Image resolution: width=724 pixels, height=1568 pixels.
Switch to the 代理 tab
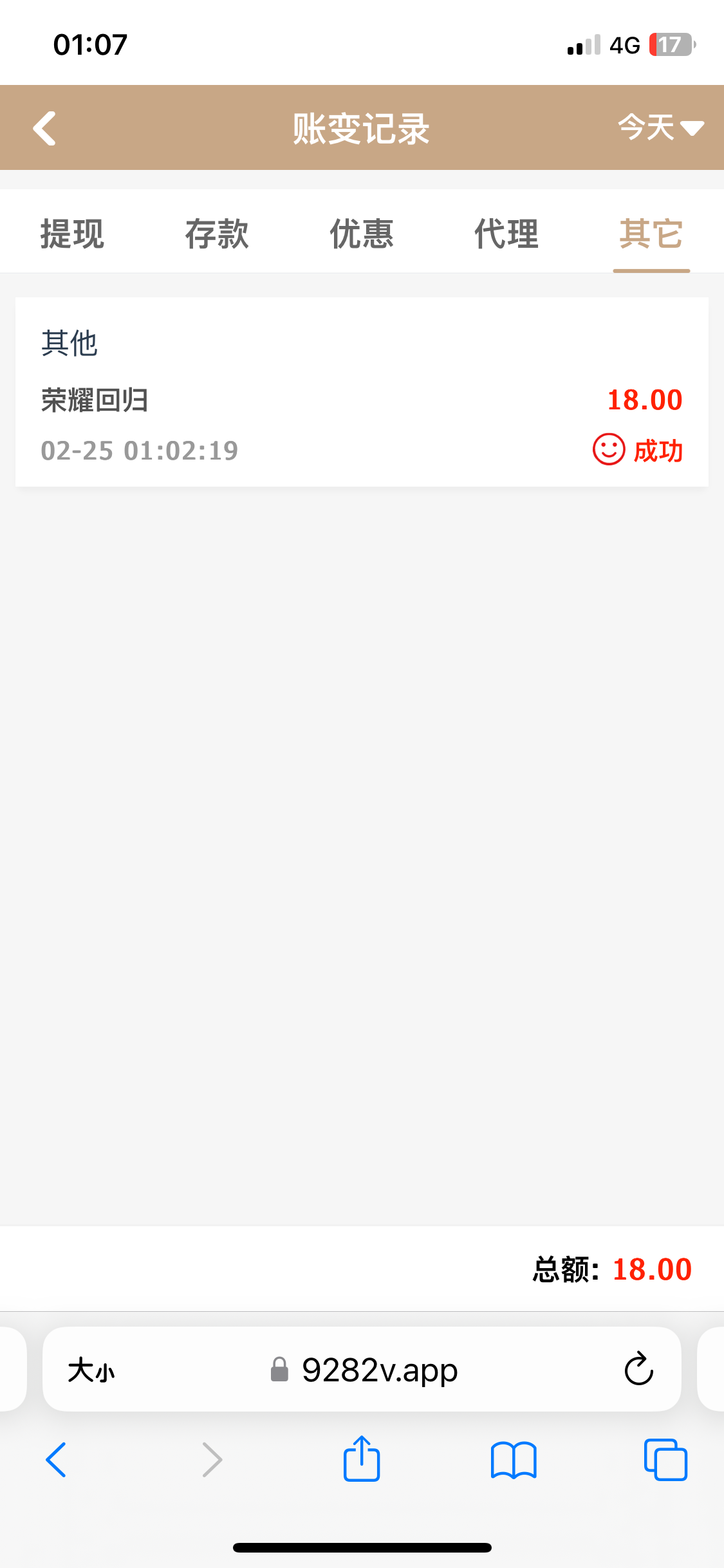(506, 233)
